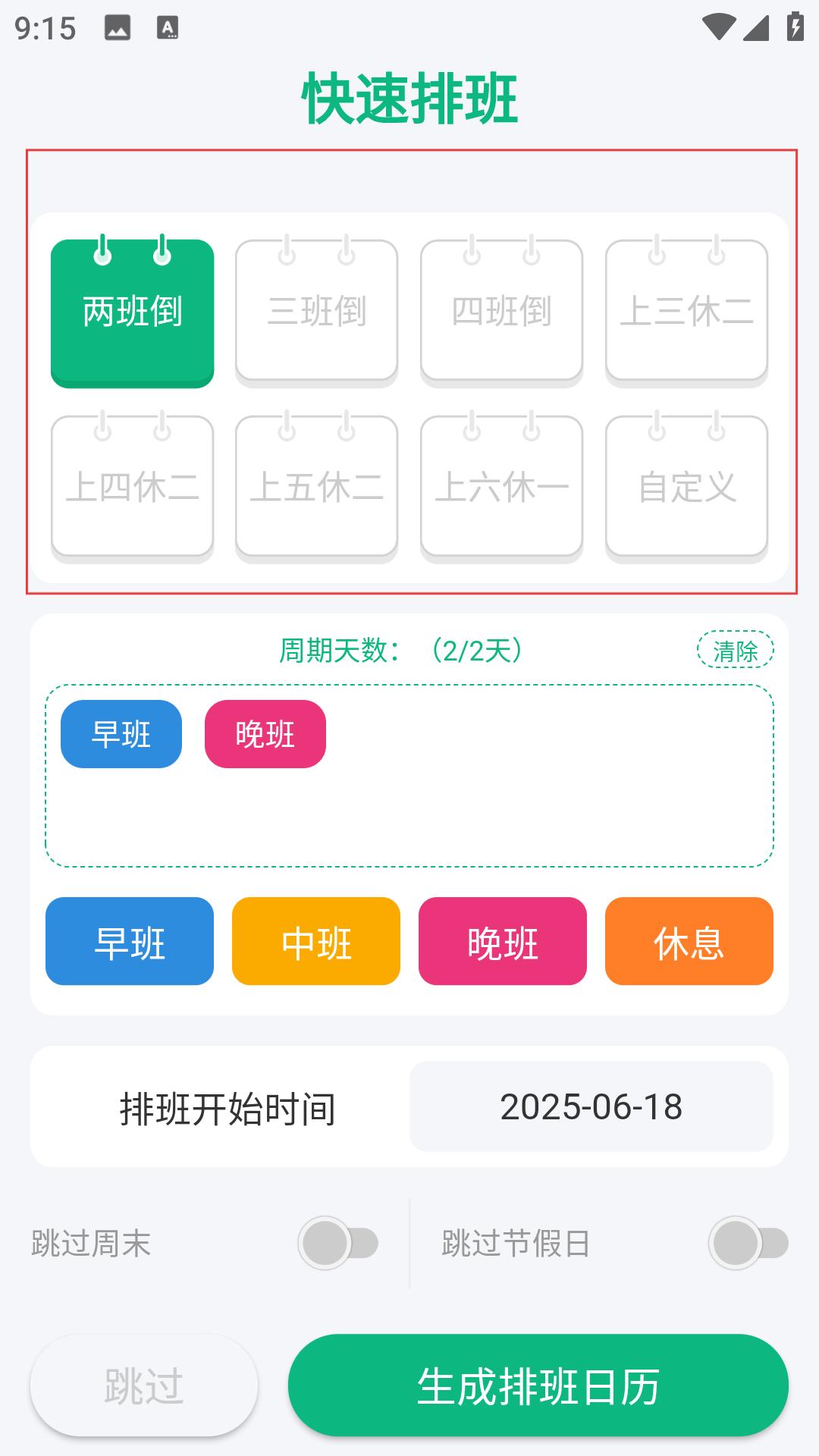Pick the 上三休二 schedule option
819x1456 pixels.
click(x=687, y=312)
